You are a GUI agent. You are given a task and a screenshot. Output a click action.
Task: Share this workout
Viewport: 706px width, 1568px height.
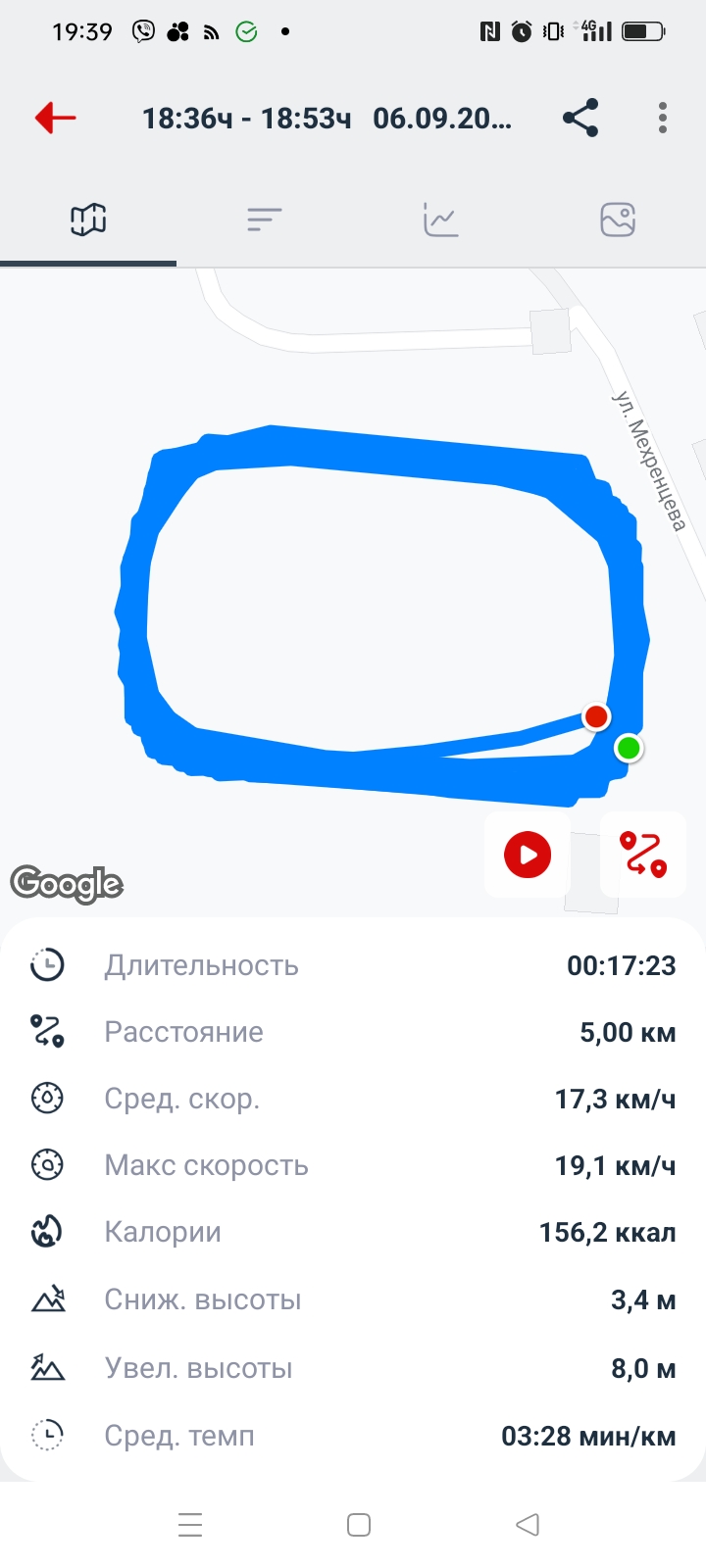(x=580, y=119)
